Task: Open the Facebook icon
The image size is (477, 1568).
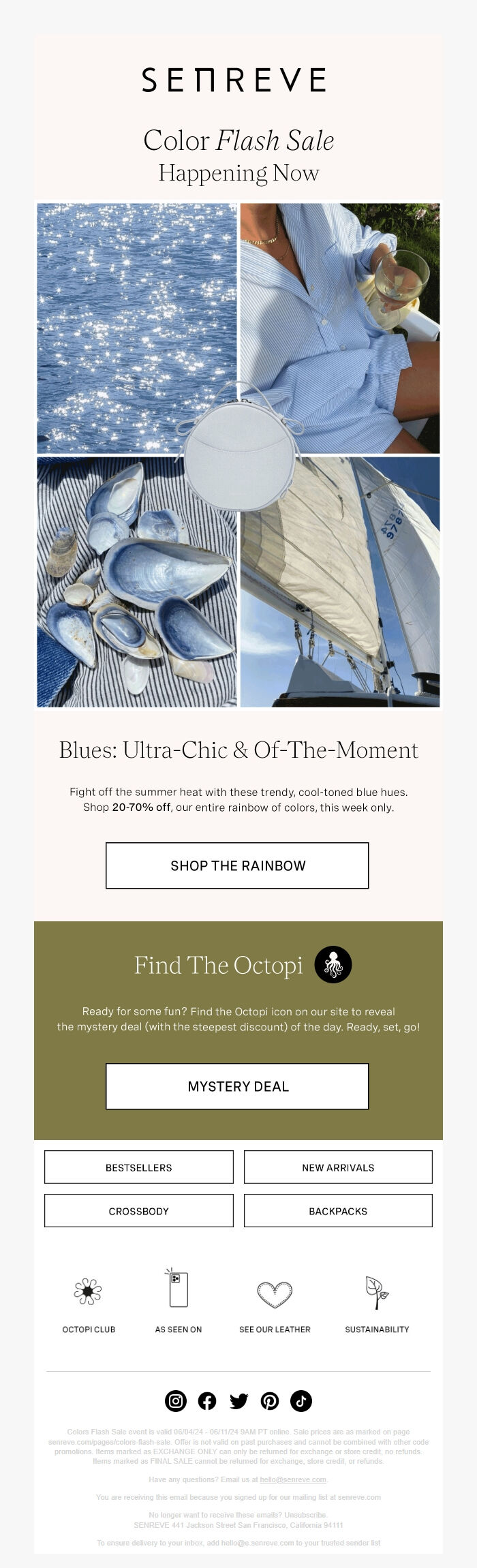Action: point(207,1401)
